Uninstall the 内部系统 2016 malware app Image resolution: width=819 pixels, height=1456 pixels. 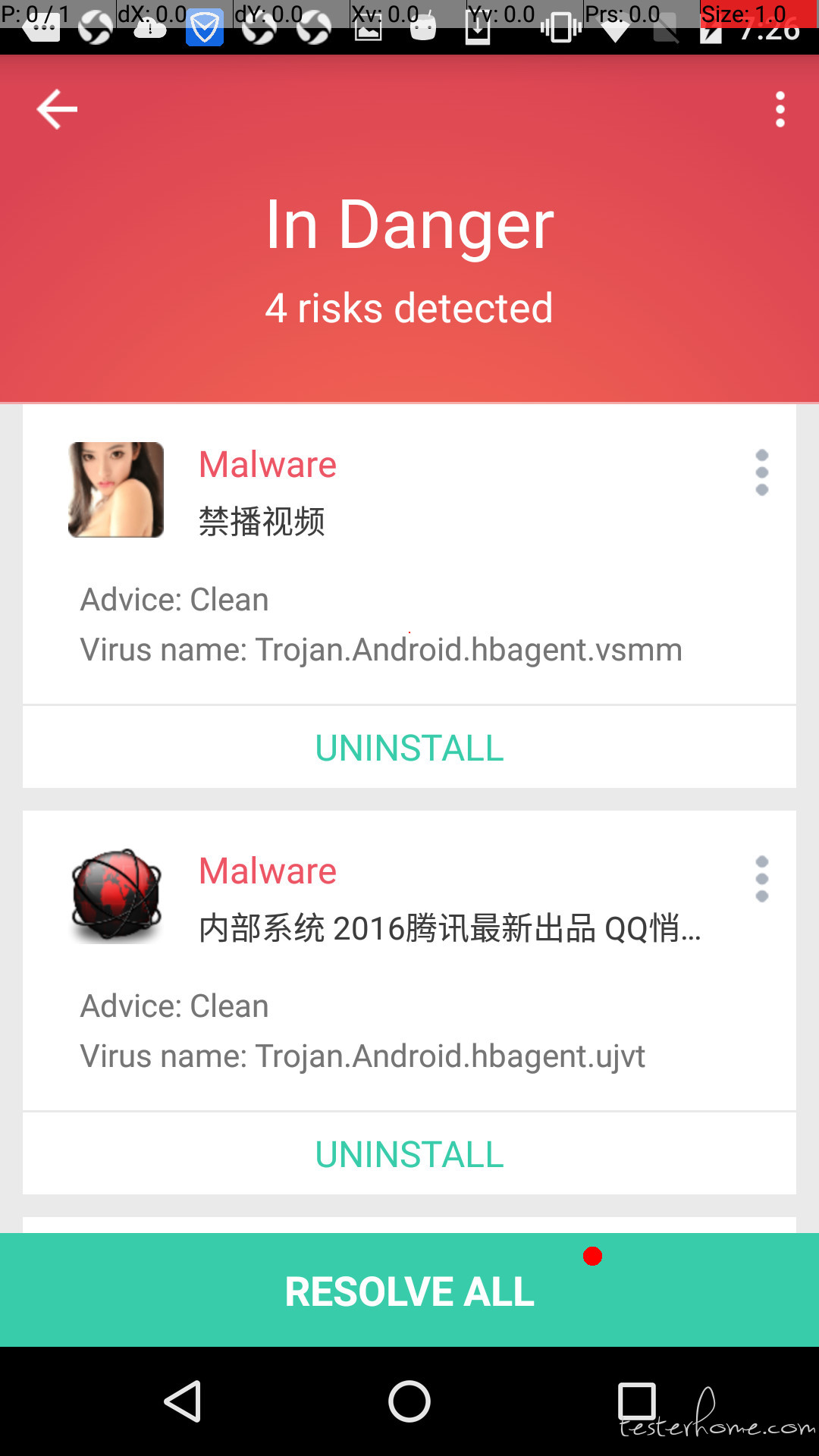pos(409,1154)
